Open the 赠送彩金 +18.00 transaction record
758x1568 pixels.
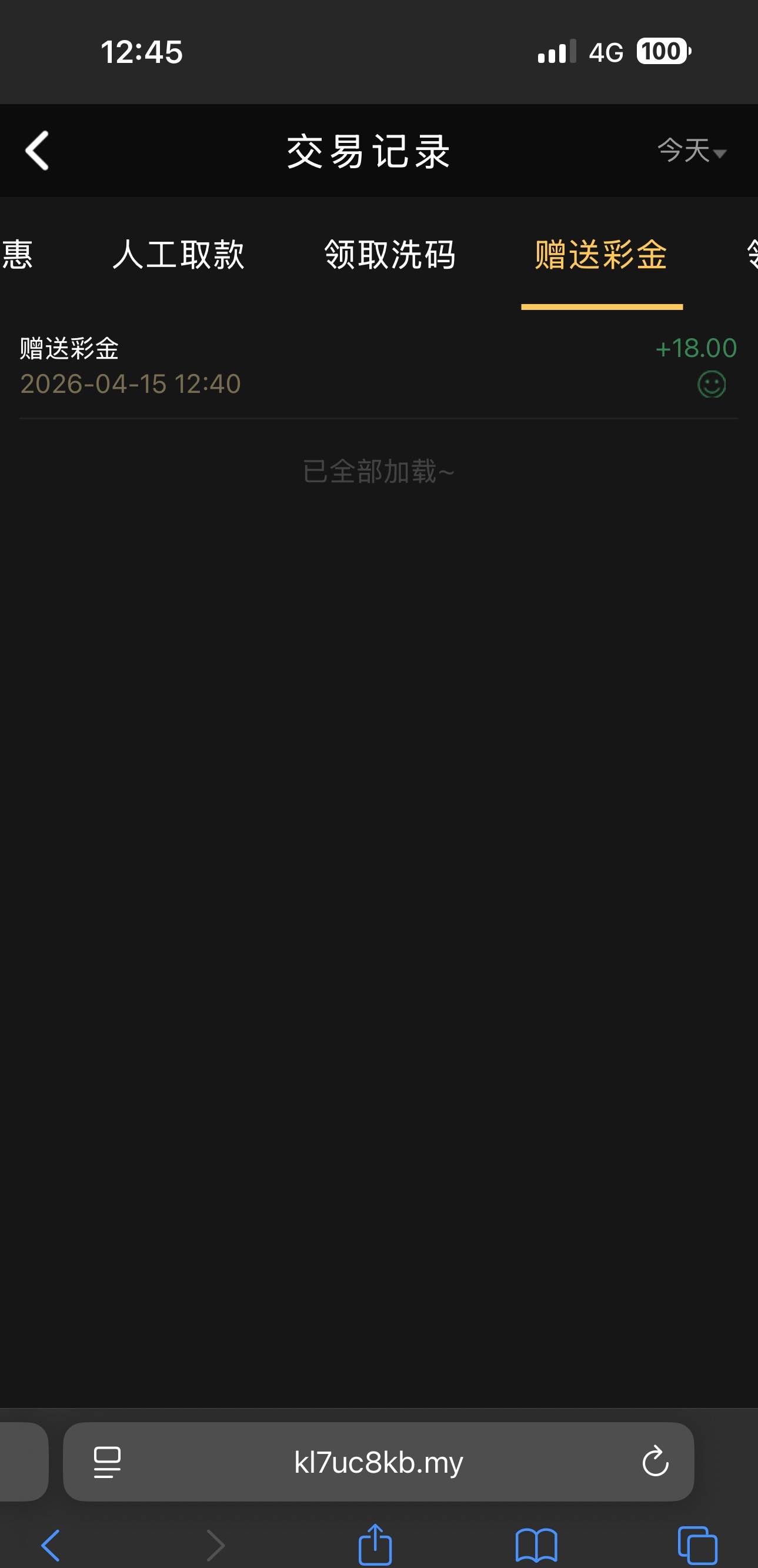(378, 366)
